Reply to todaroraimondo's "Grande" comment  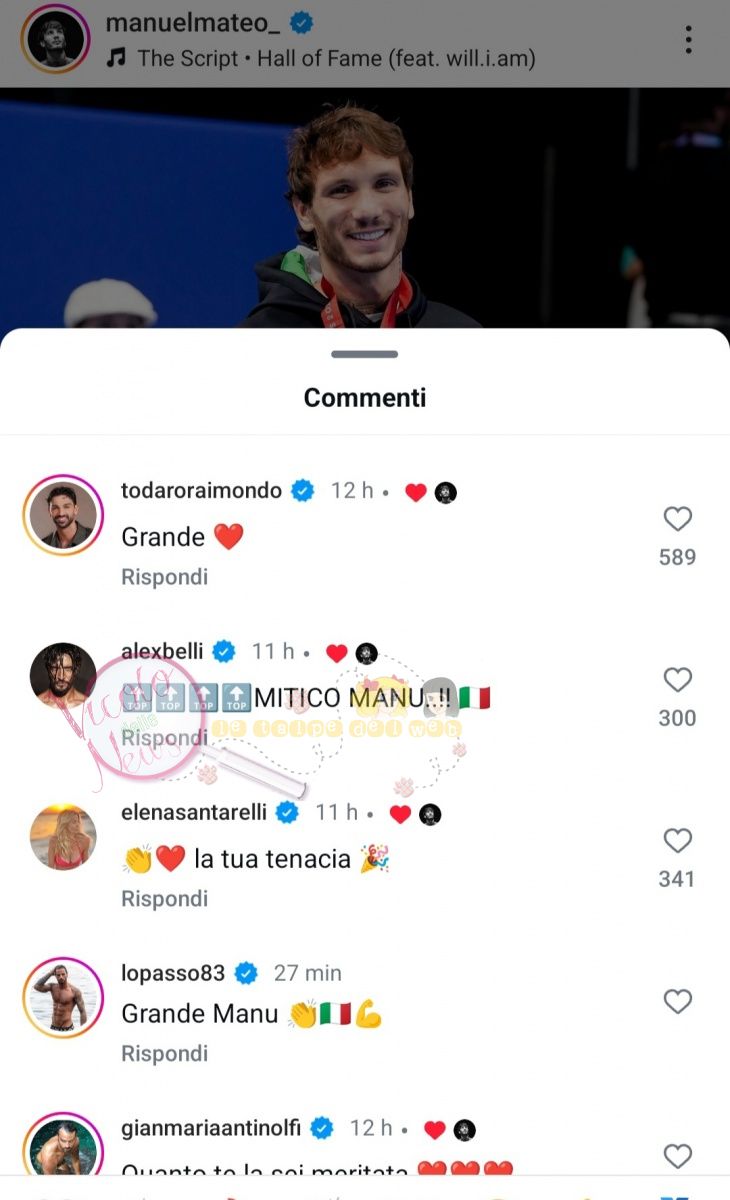click(x=164, y=577)
